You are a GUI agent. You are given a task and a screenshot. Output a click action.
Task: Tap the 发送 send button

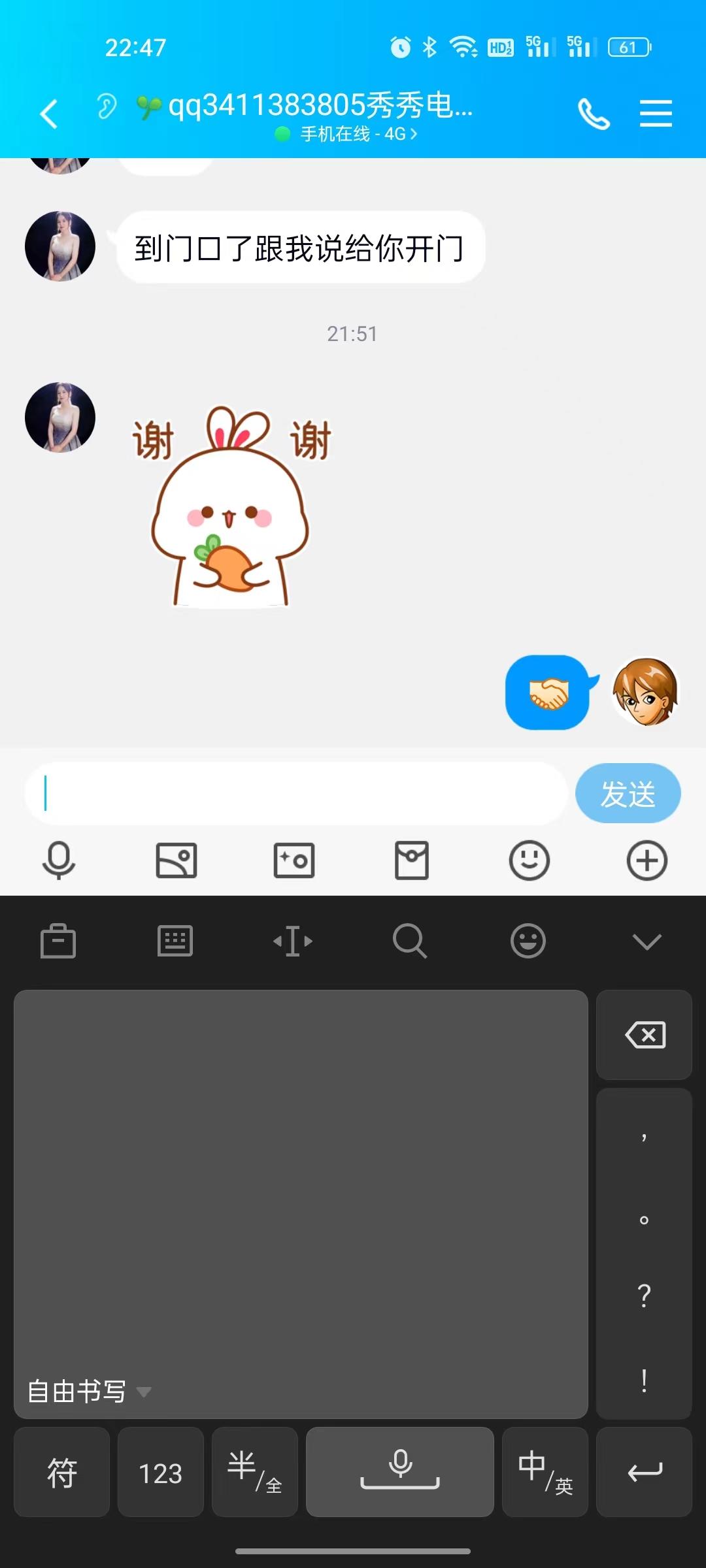tap(628, 793)
